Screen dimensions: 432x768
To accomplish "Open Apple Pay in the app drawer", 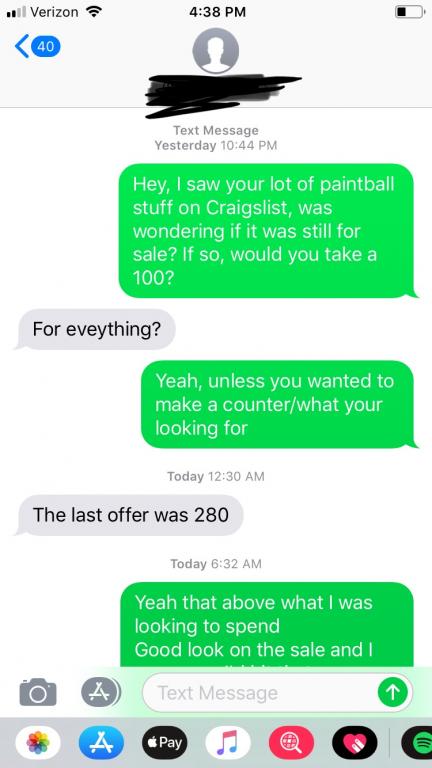I will coord(165,743).
